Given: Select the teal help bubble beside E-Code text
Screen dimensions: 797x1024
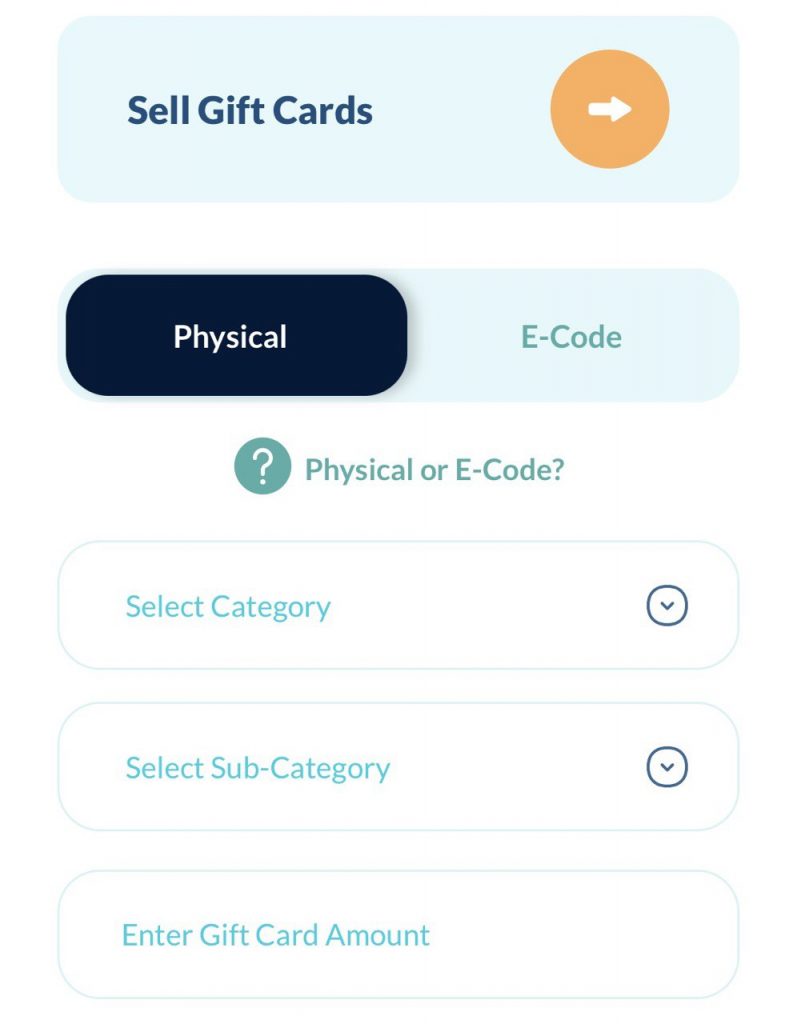Looking at the screenshot, I should pos(261,467).
